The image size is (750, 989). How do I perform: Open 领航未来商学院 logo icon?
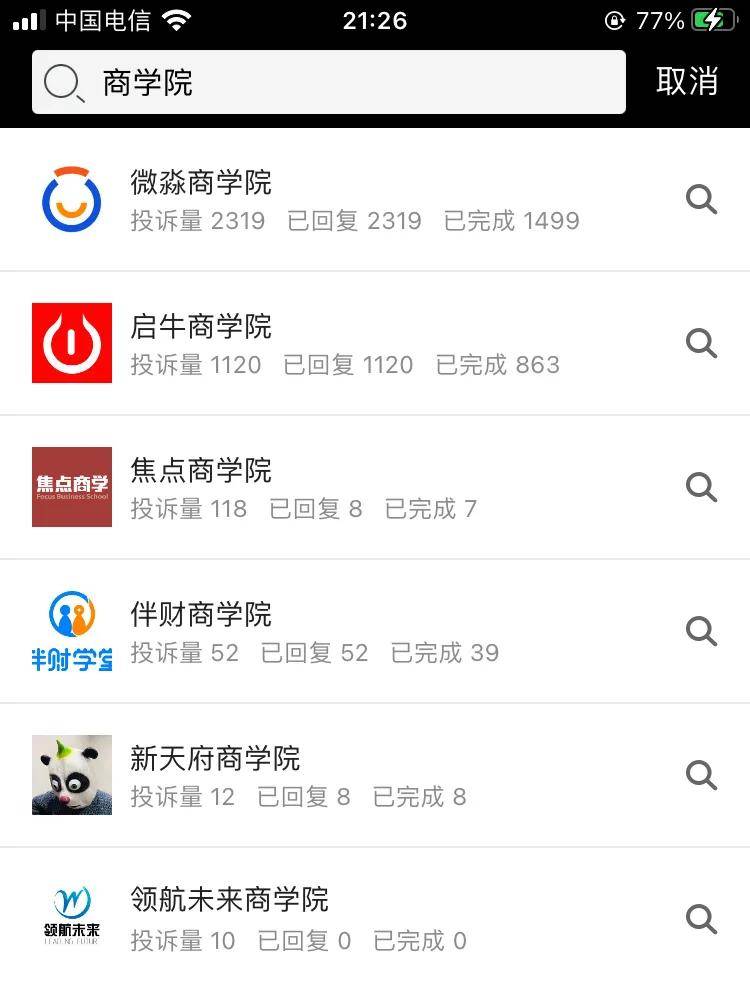[71, 919]
